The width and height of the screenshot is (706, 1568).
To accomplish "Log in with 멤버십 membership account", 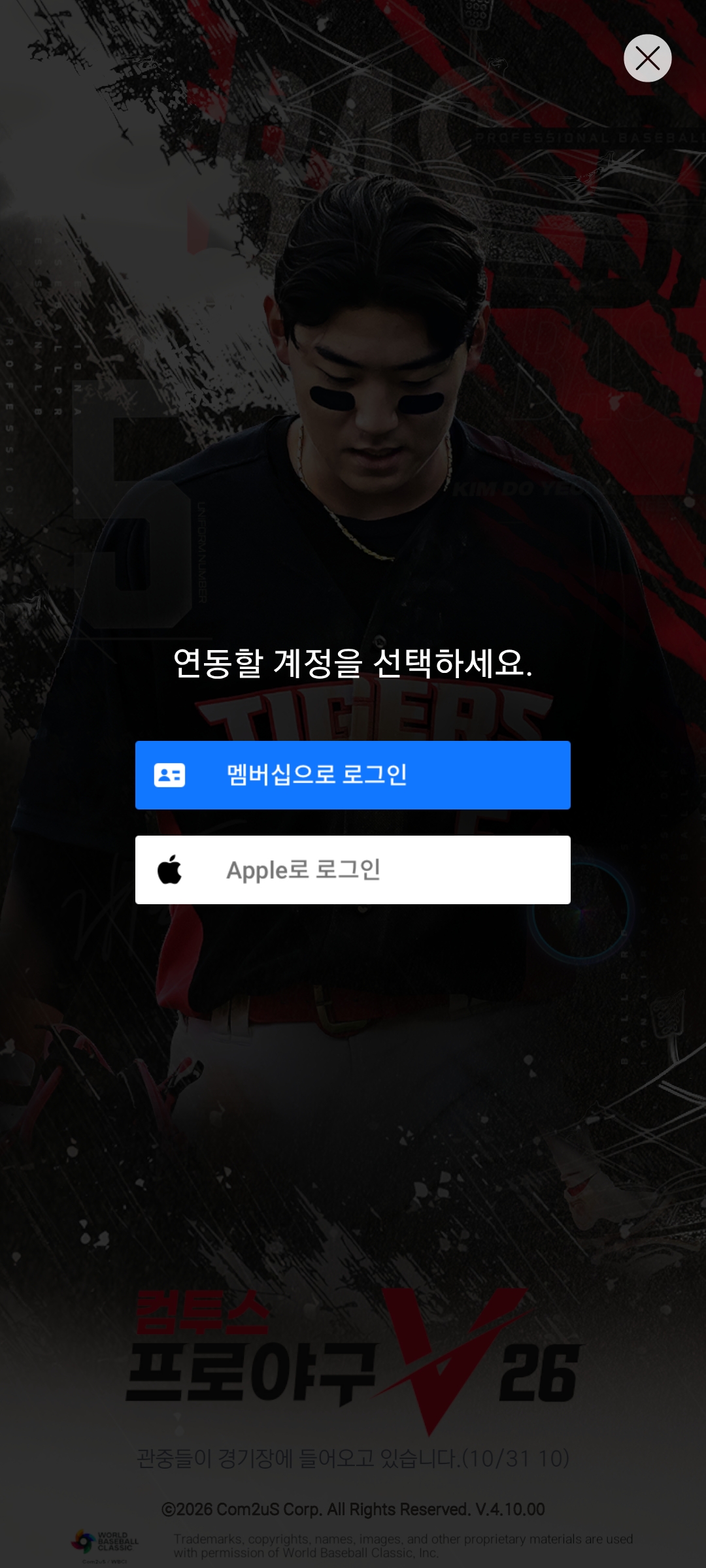I will tap(352, 775).
